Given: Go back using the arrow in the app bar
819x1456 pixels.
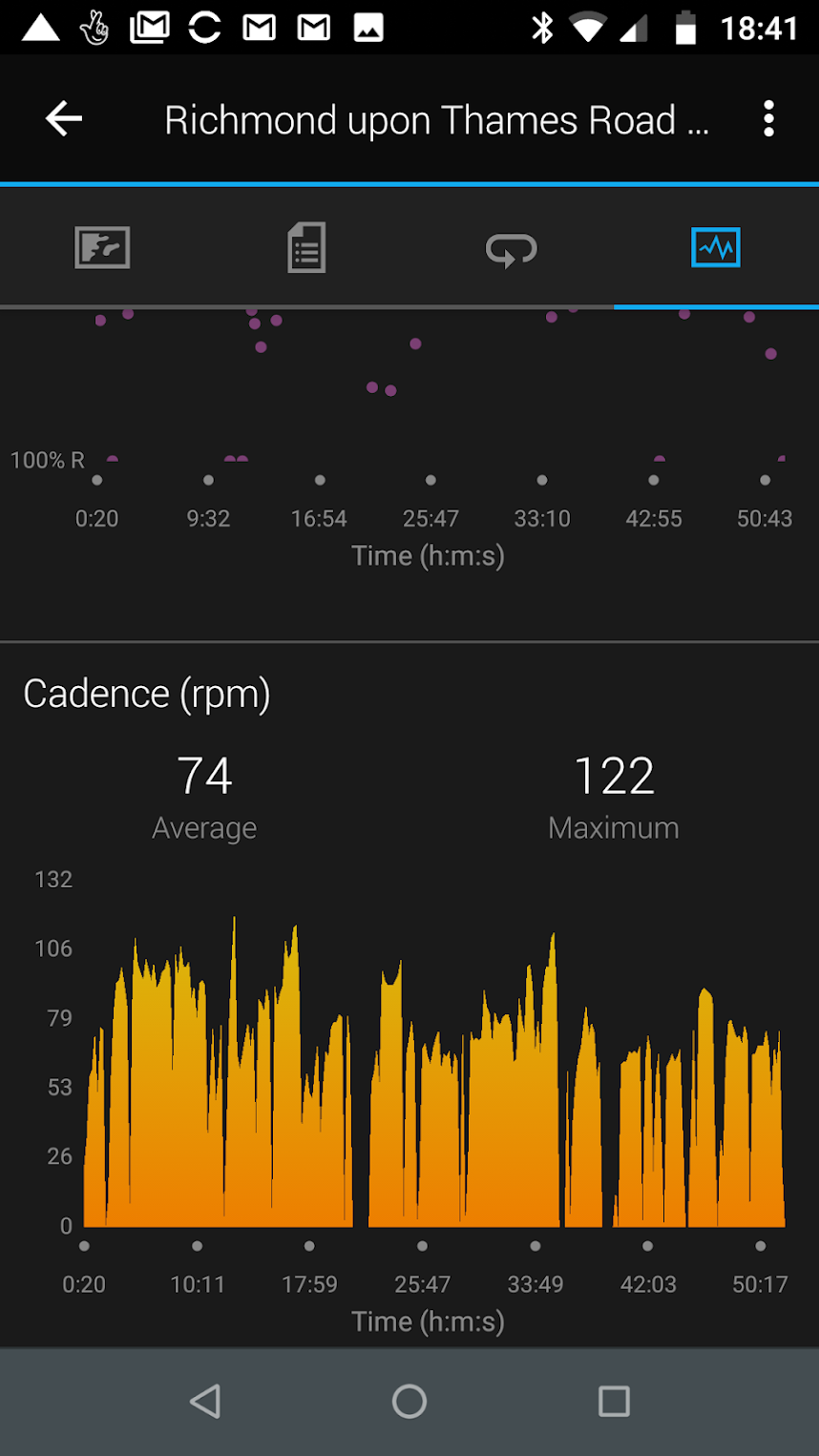Looking at the screenshot, I should point(64,119).
